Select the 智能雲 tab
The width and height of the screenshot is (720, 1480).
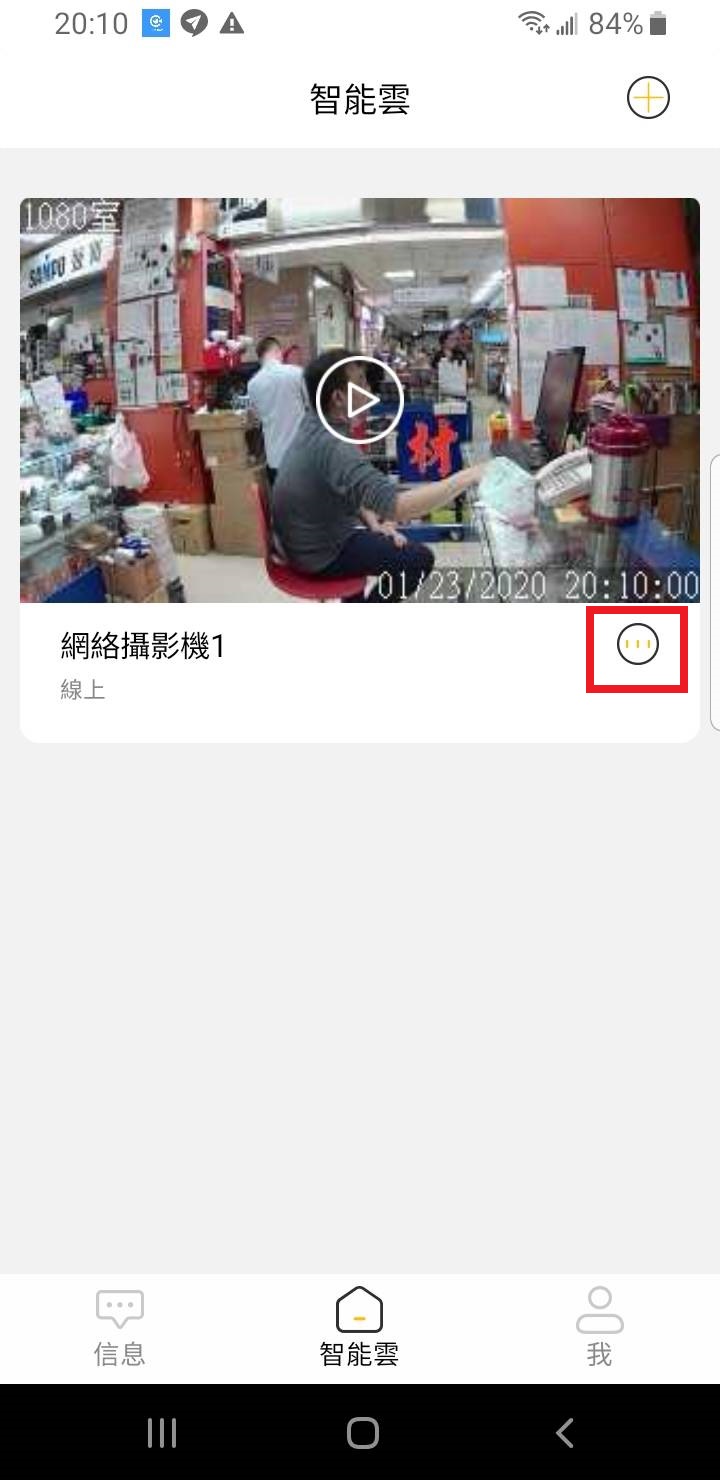(x=360, y=1329)
